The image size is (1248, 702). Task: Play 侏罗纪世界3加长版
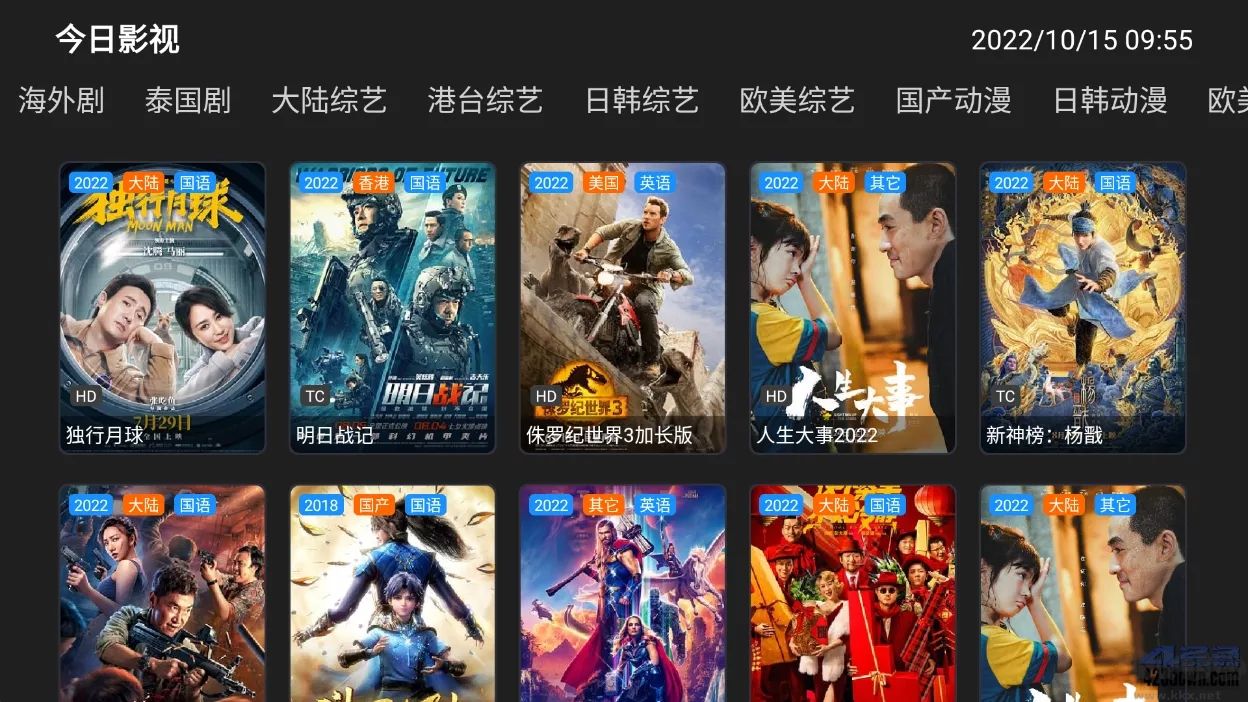coord(622,307)
